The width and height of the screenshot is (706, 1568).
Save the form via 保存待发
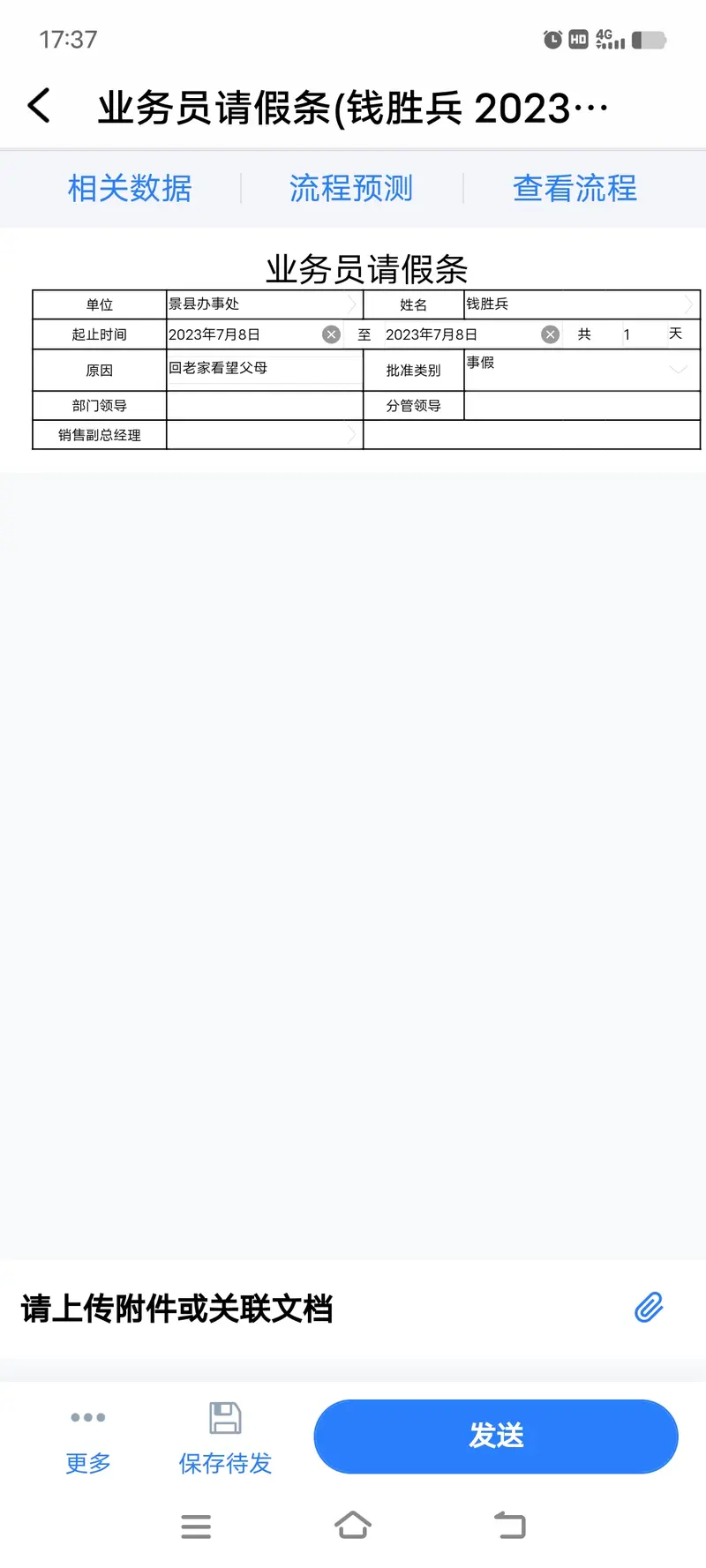pyautogui.click(x=225, y=1437)
